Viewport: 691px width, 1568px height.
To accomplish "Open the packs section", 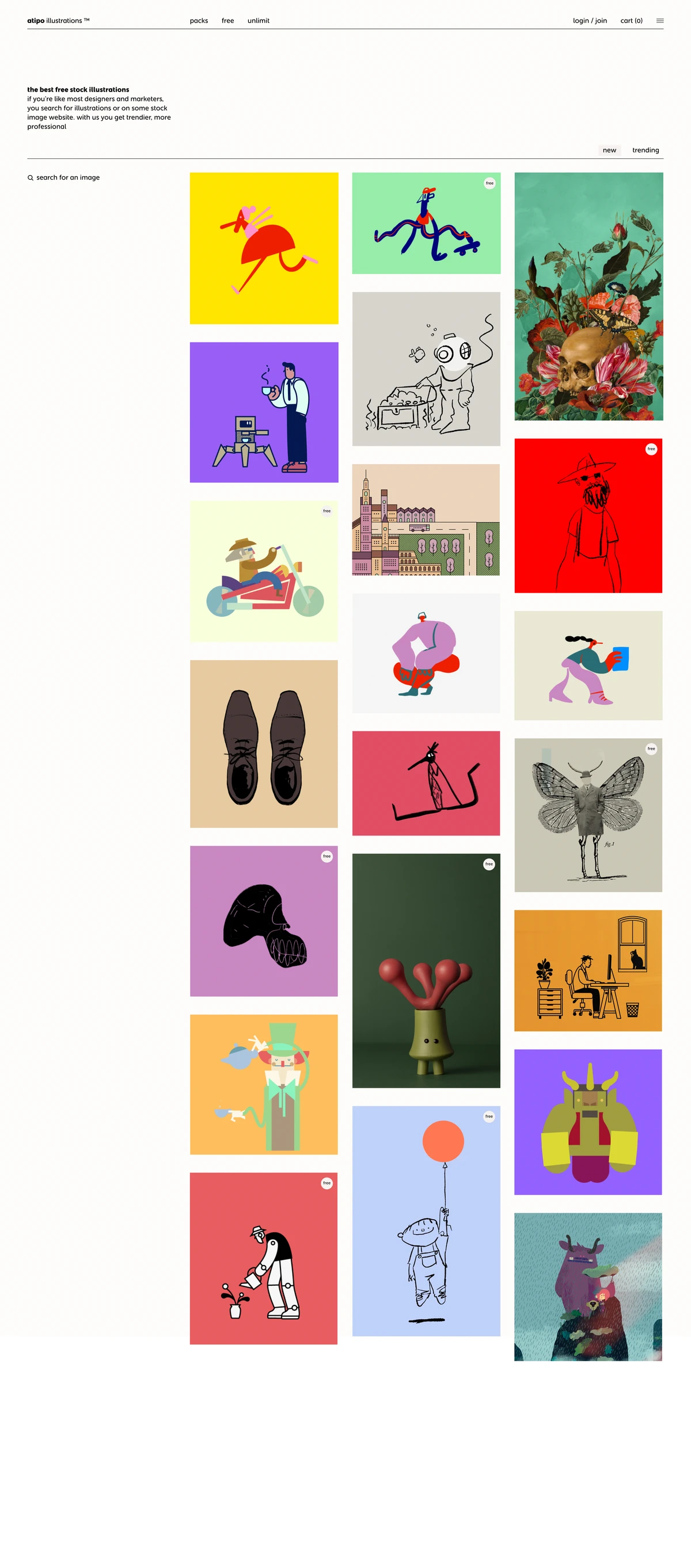I will 199,20.
